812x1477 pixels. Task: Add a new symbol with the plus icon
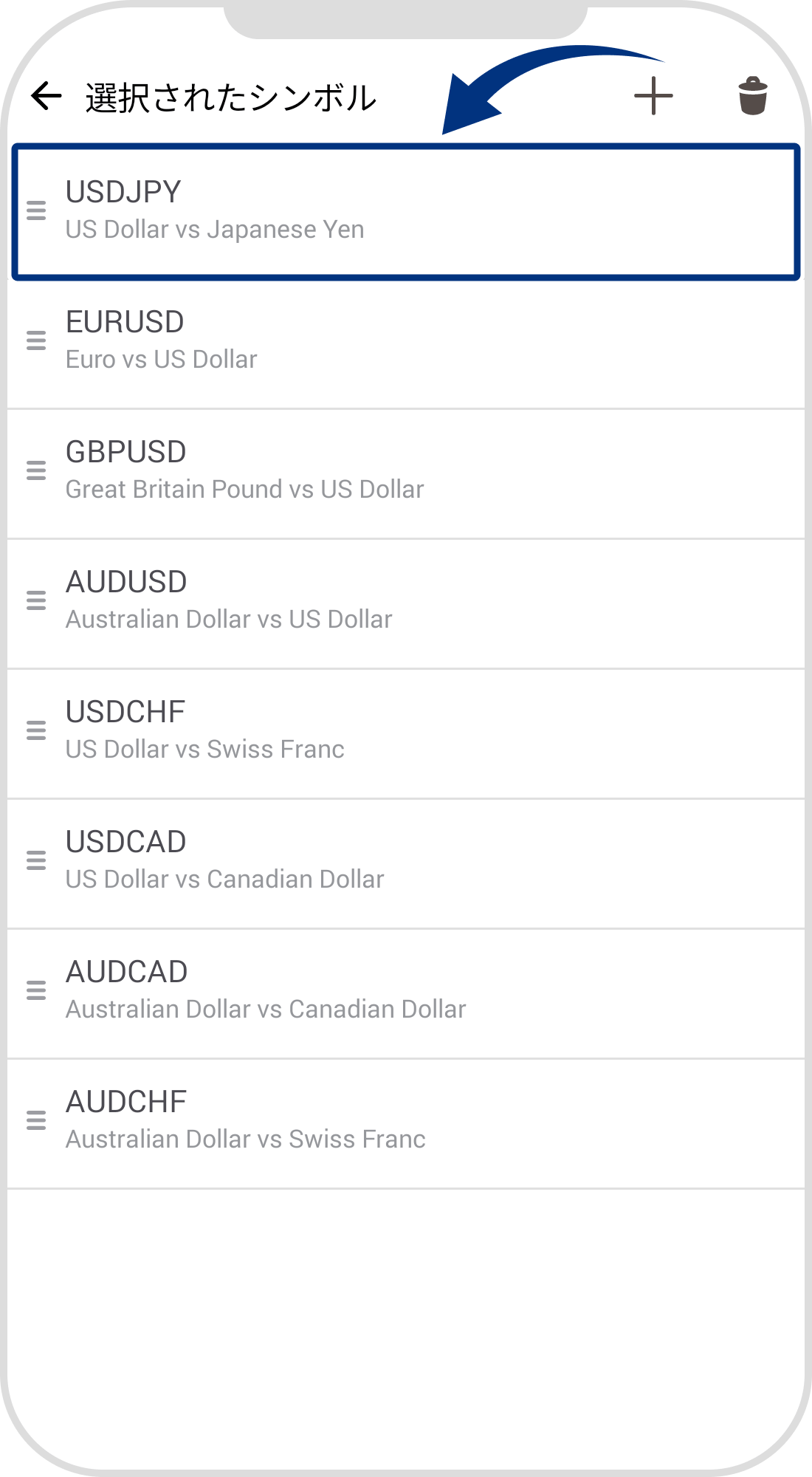653,96
